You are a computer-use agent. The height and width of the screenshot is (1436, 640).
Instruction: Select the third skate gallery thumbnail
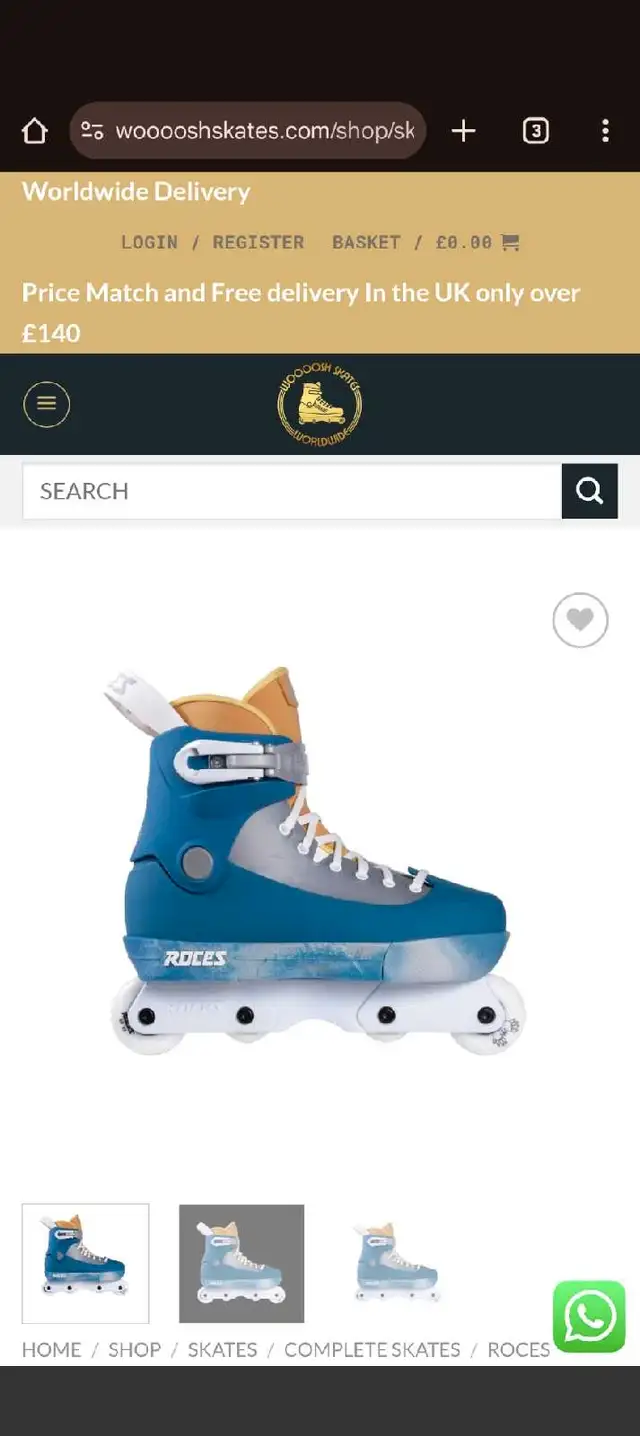398,1263
